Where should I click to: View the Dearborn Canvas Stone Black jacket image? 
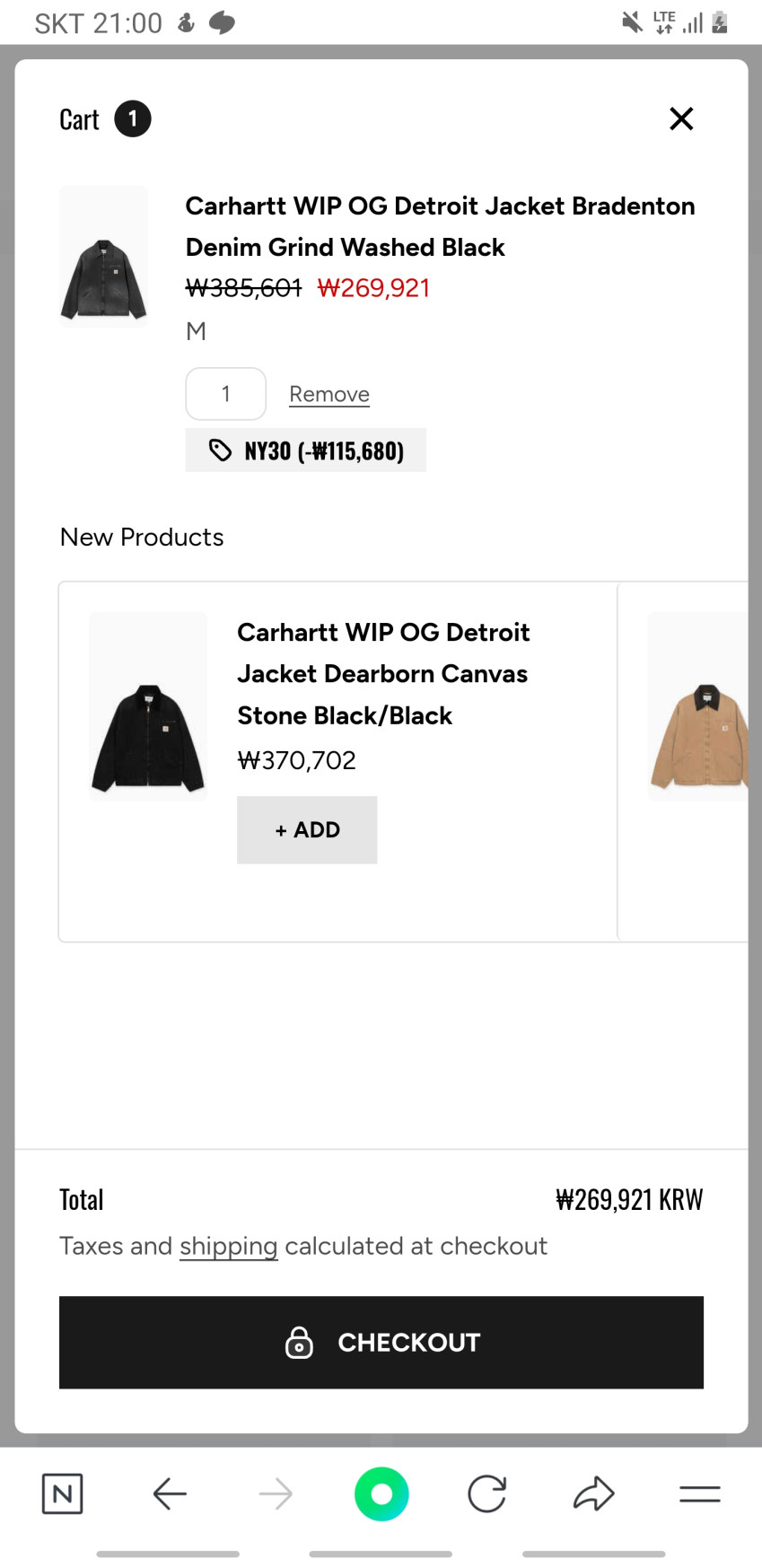(x=148, y=707)
